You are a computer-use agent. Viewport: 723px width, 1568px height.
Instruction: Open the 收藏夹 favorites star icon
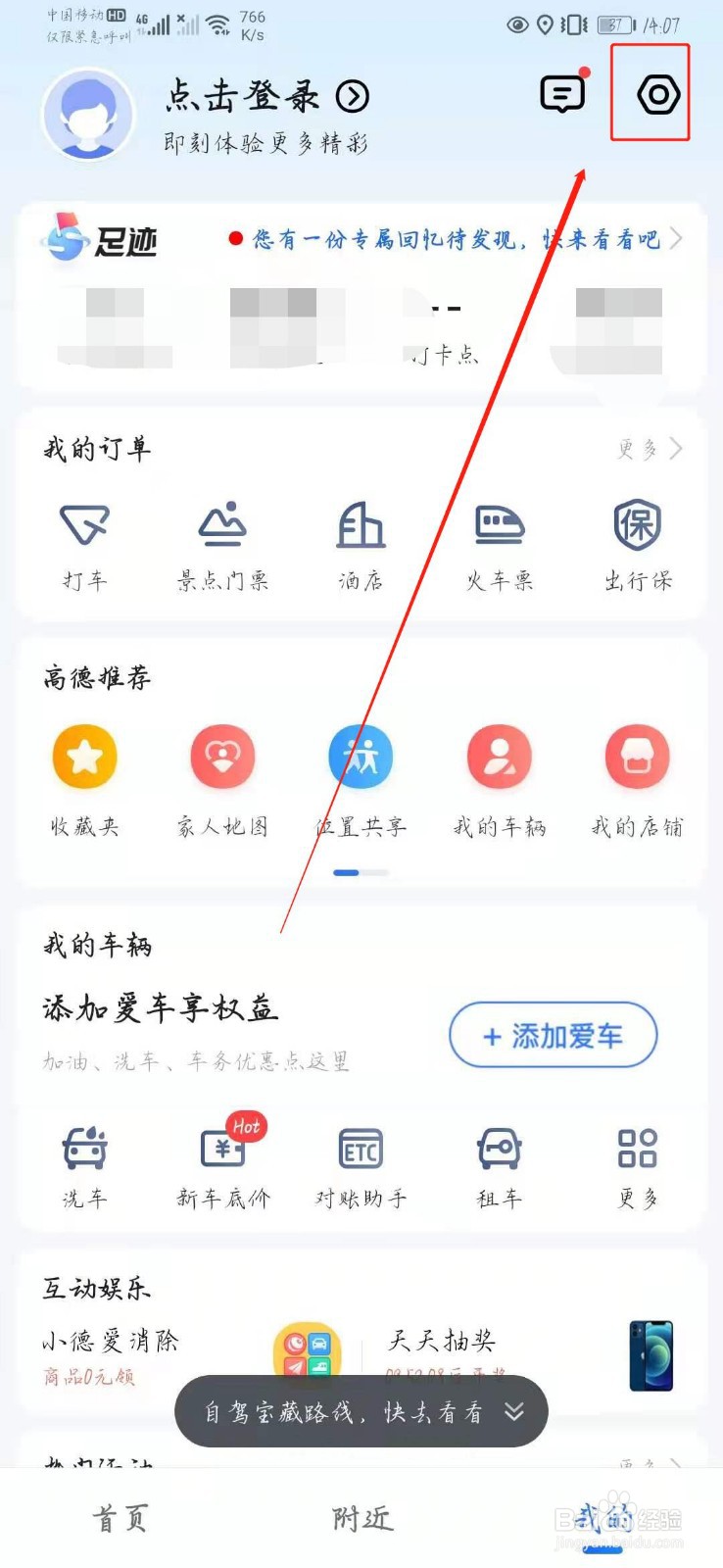84,757
